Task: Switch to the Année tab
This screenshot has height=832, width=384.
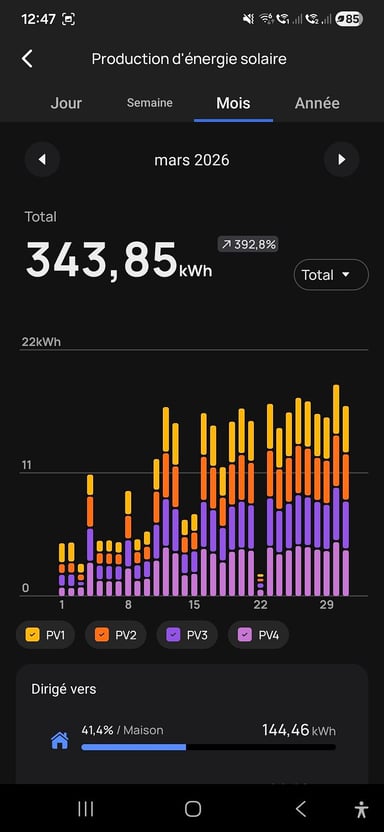Action: [x=317, y=103]
